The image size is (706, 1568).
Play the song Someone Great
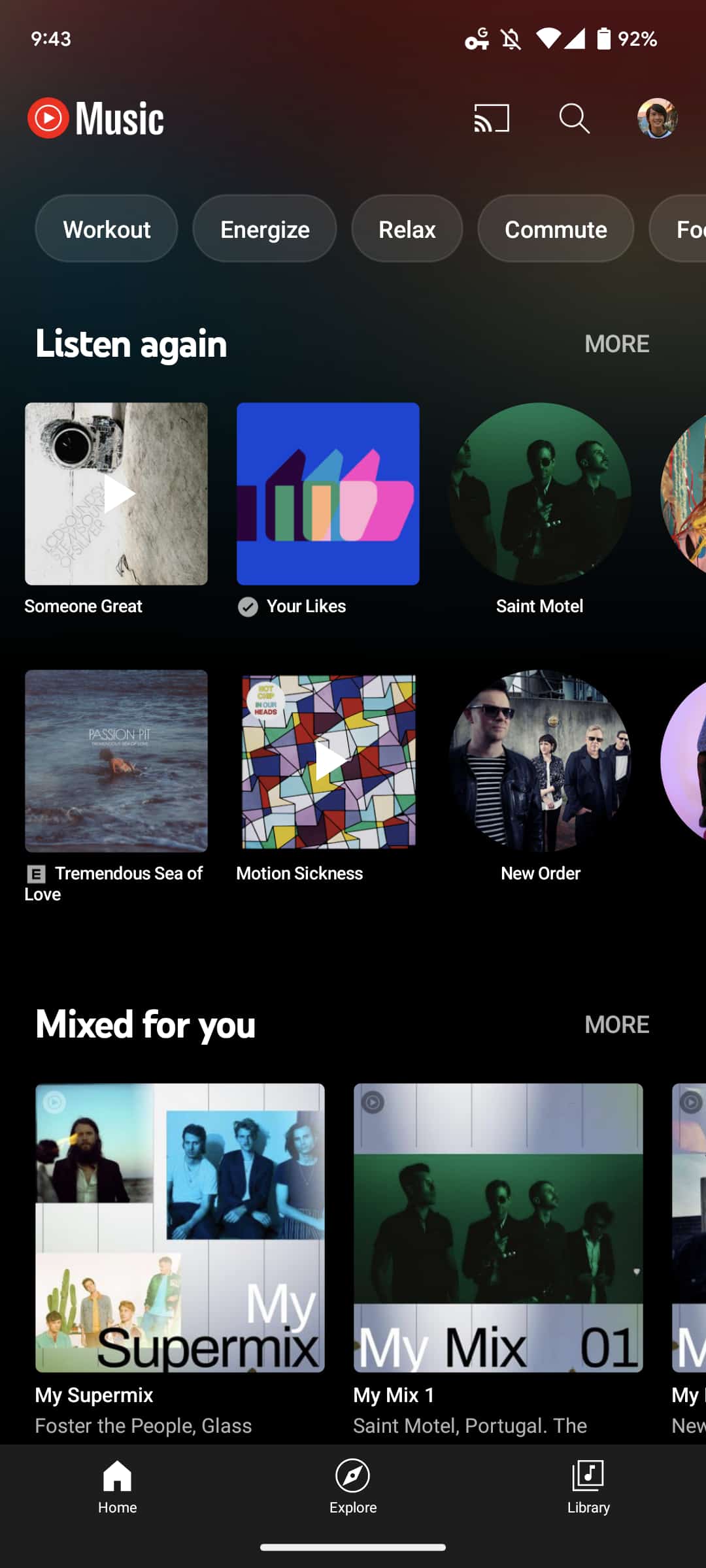pyautogui.click(x=116, y=494)
